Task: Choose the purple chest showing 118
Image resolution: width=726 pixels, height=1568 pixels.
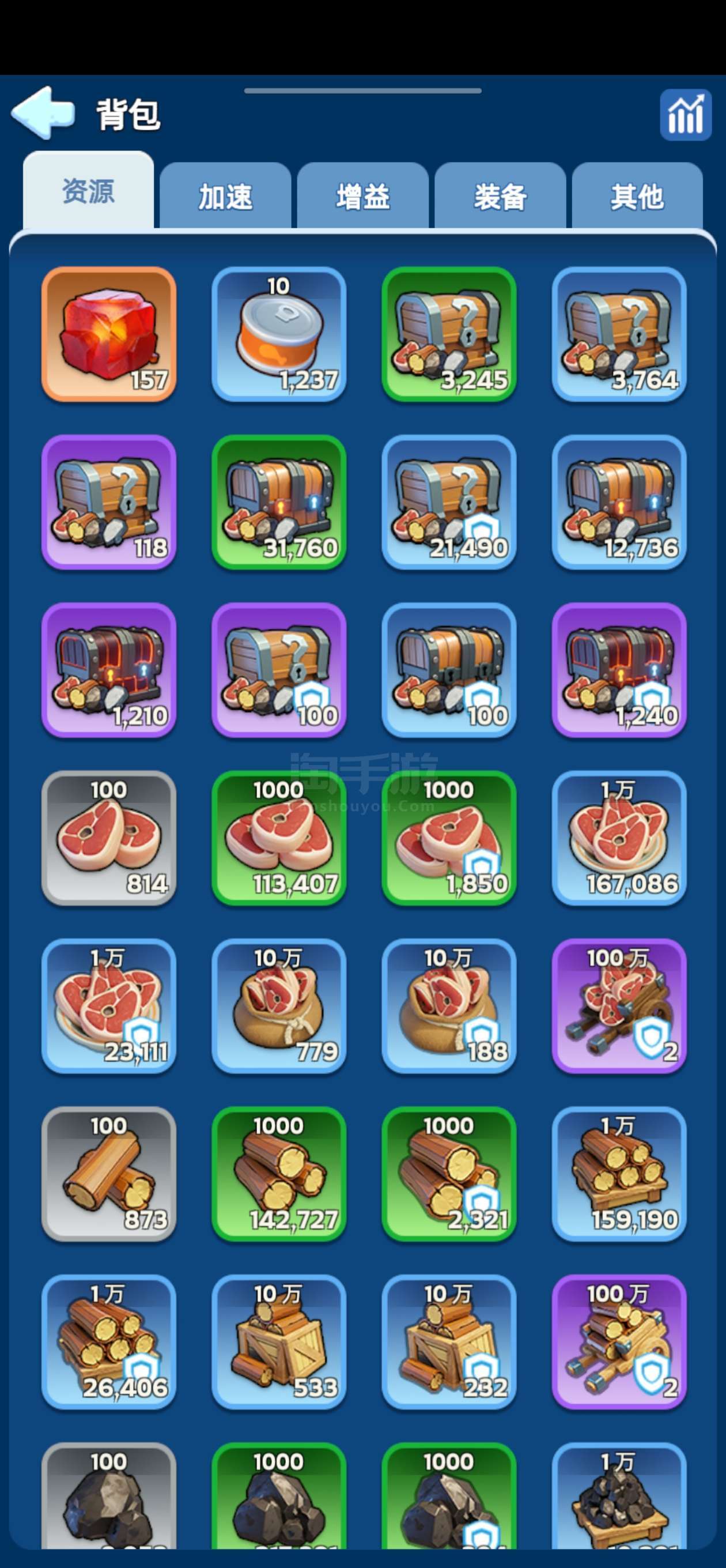Action: (109, 502)
